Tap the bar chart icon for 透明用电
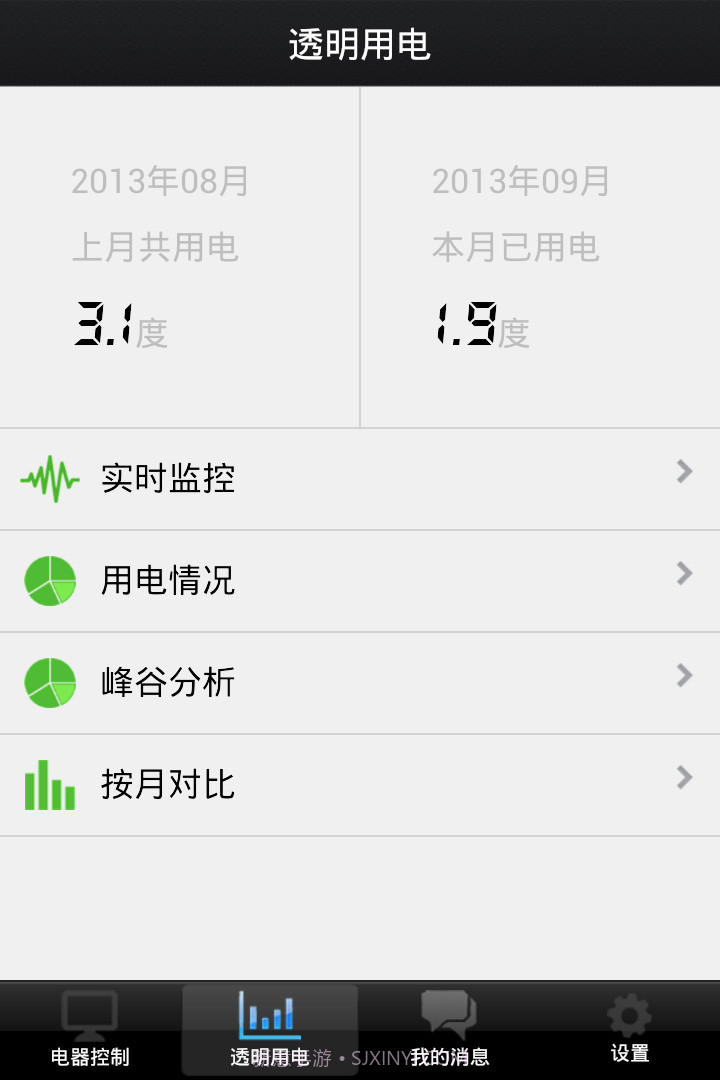This screenshot has height=1080, width=720. pos(268,1015)
